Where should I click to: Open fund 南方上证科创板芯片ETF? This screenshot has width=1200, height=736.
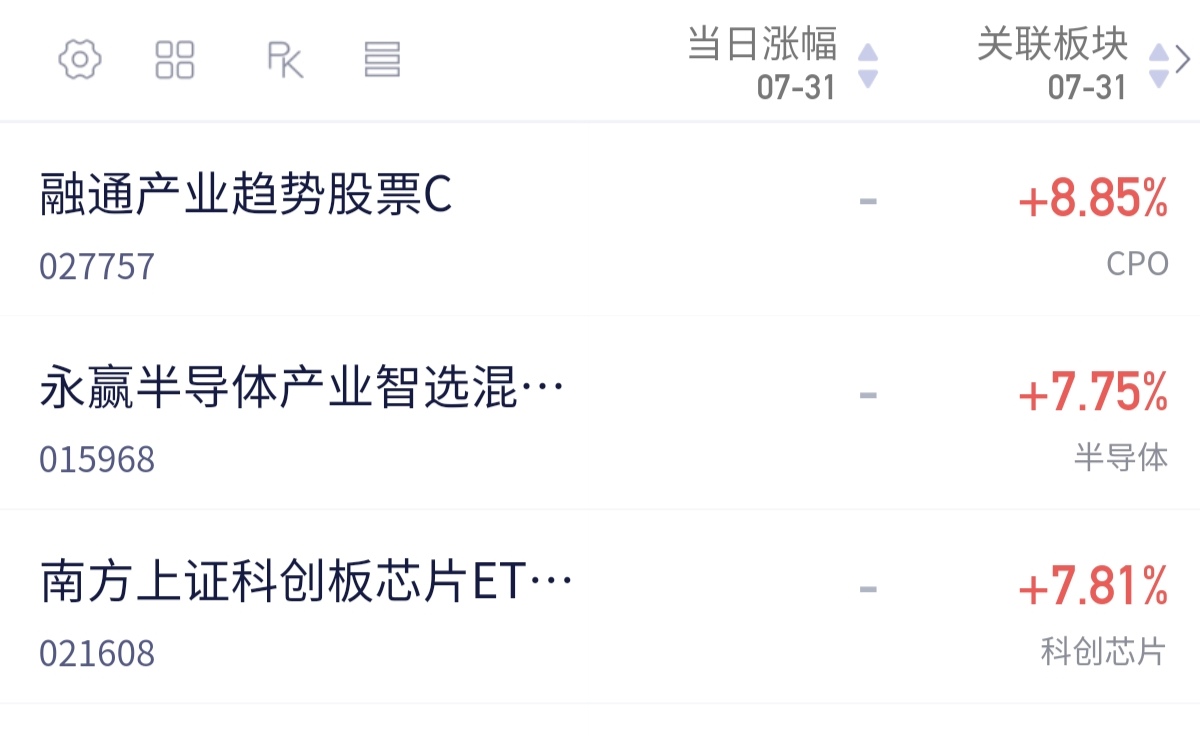tap(600, 607)
